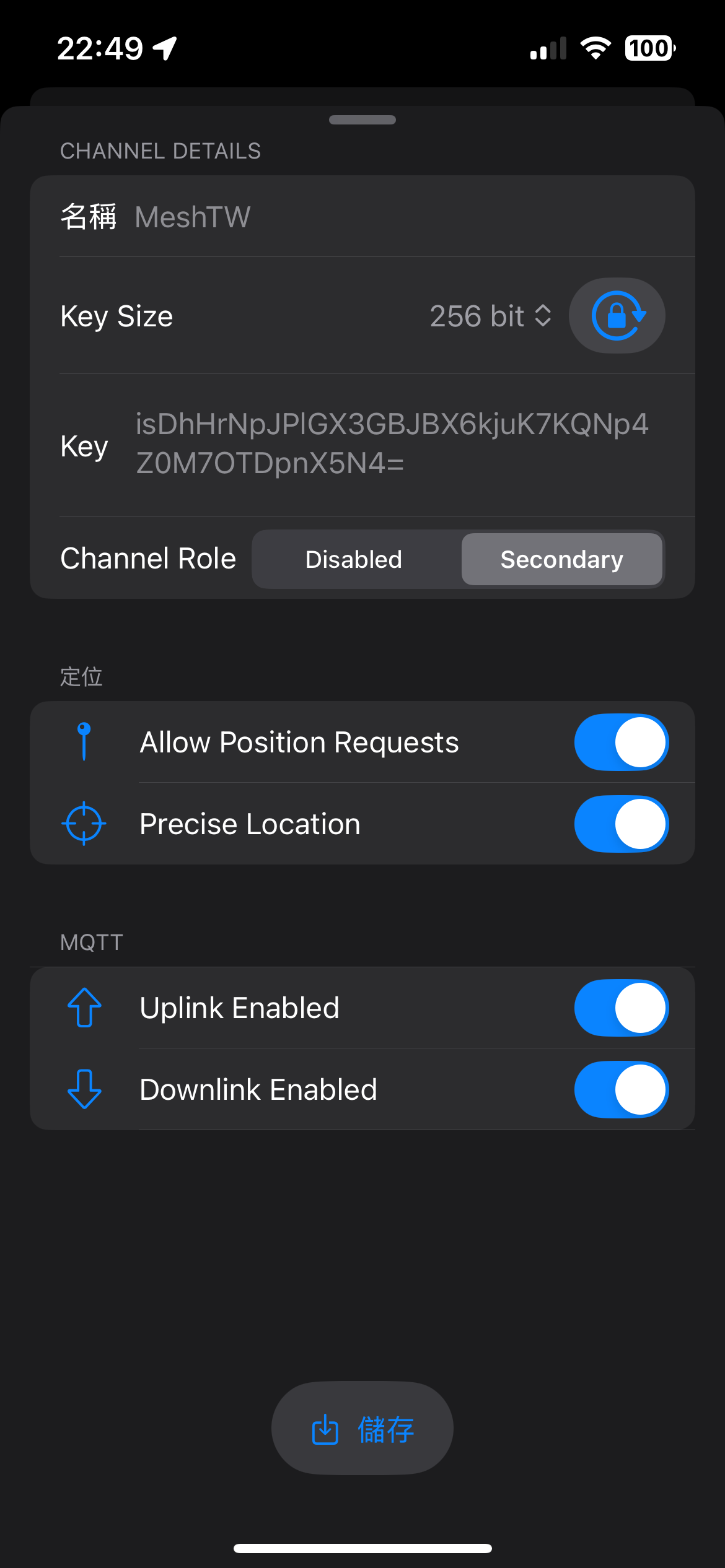
Task: Turn off Uplink Enabled
Action: tap(621, 1008)
